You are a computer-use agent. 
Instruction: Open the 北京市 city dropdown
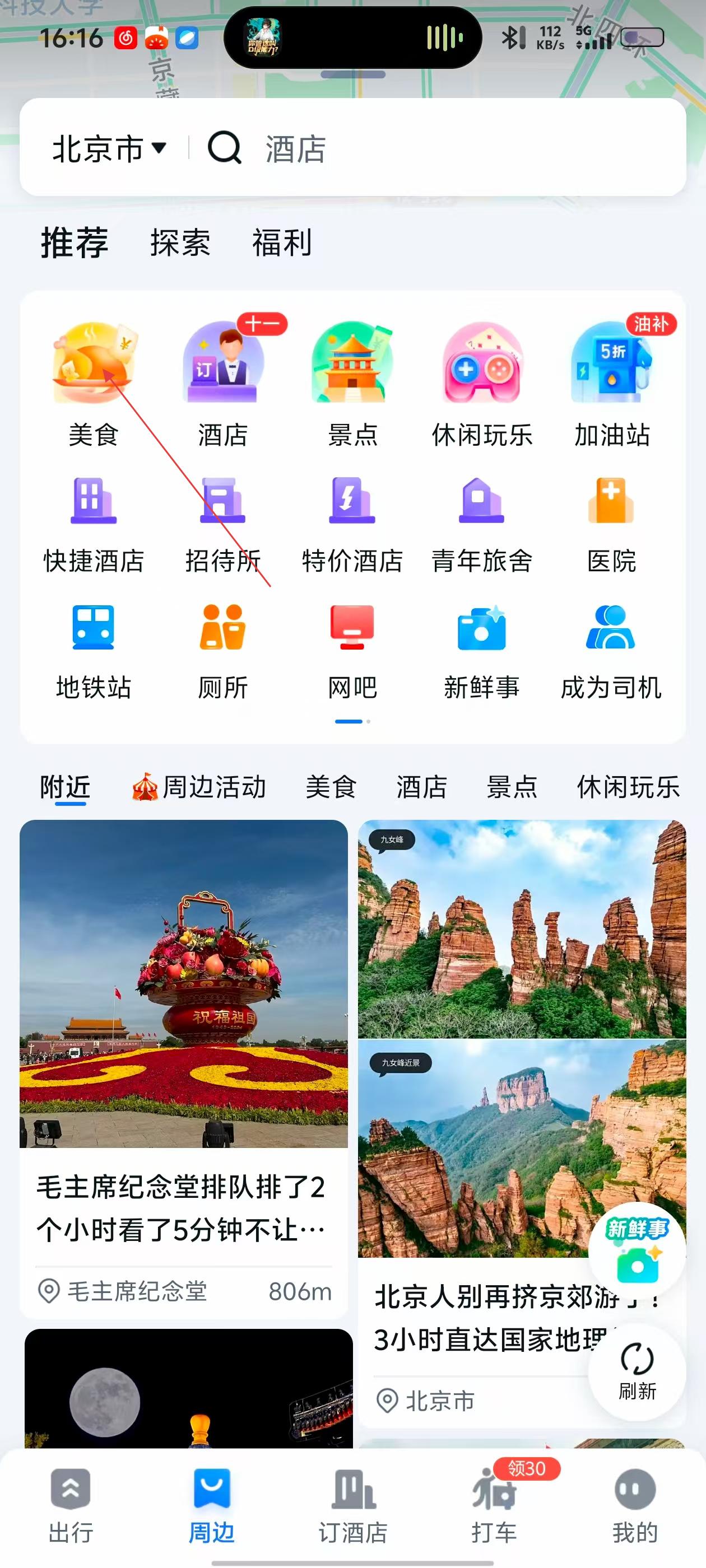point(109,148)
